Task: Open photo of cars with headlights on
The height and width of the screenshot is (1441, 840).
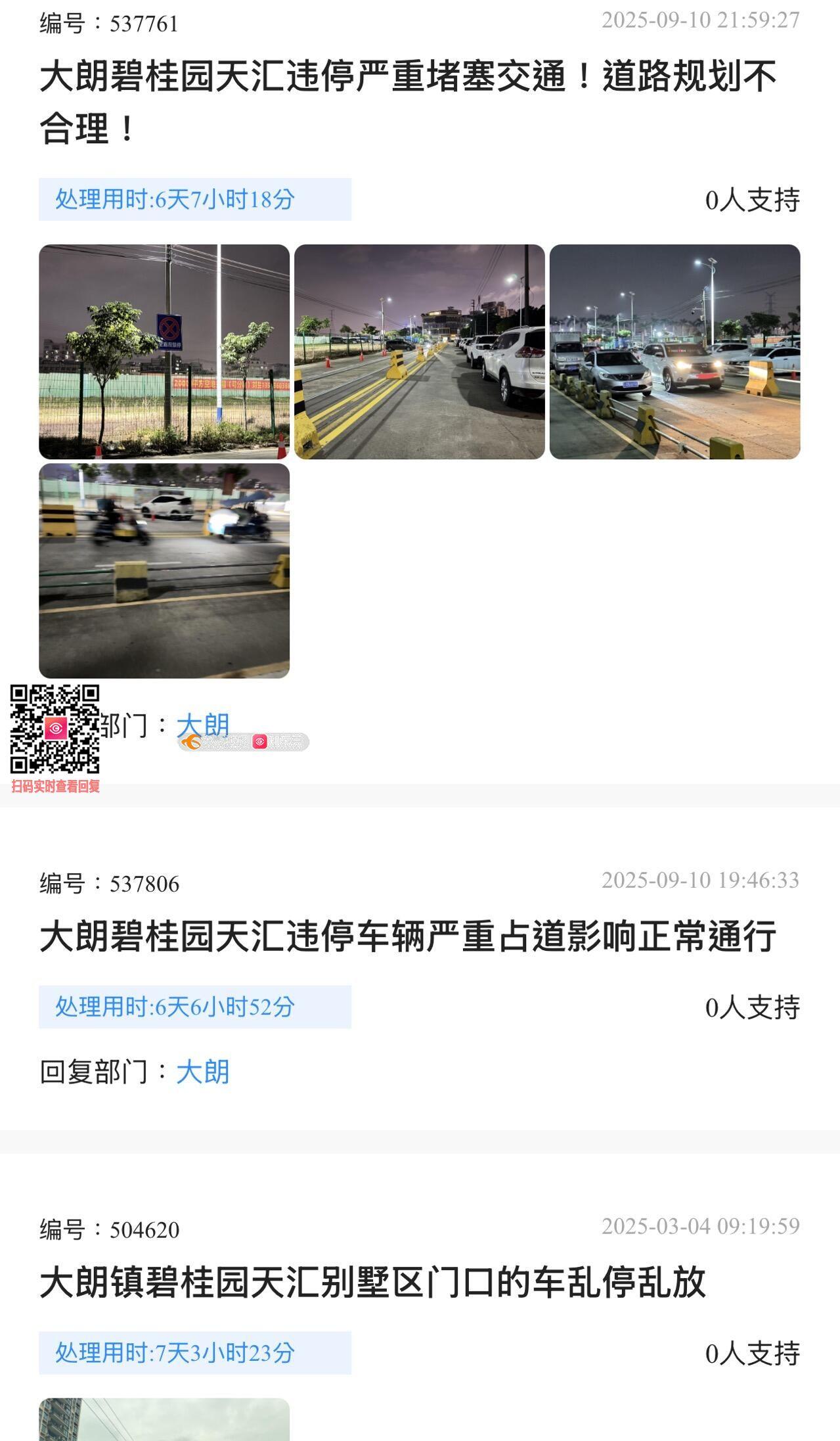Action: (674, 352)
